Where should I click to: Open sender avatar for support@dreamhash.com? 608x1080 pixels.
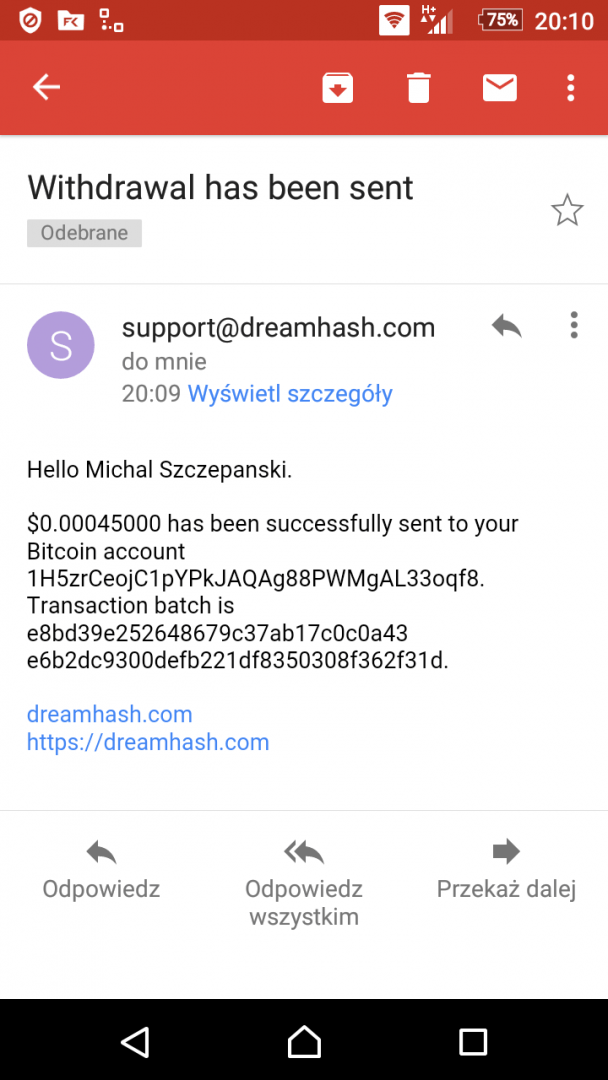point(60,345)
